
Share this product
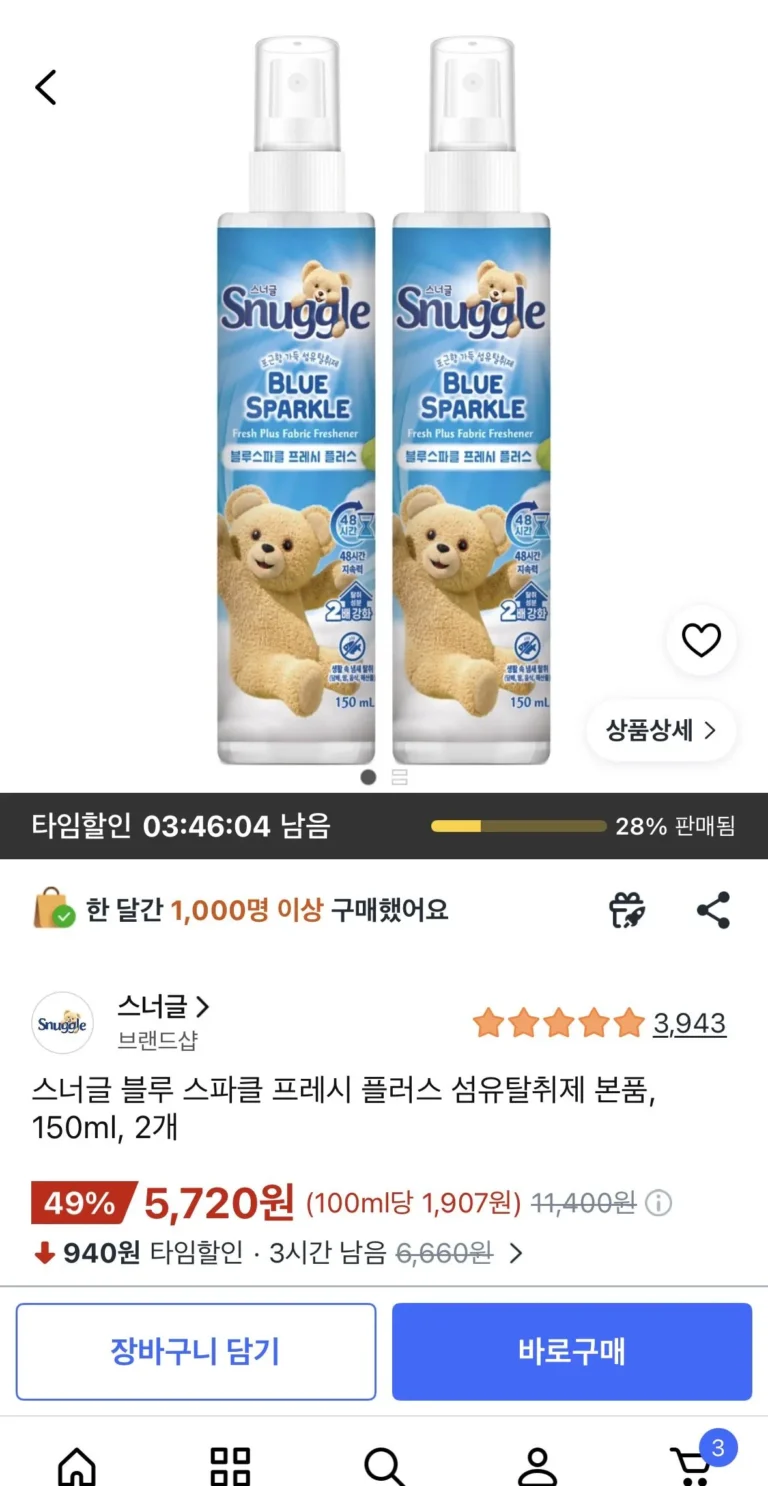click(713, 910)
